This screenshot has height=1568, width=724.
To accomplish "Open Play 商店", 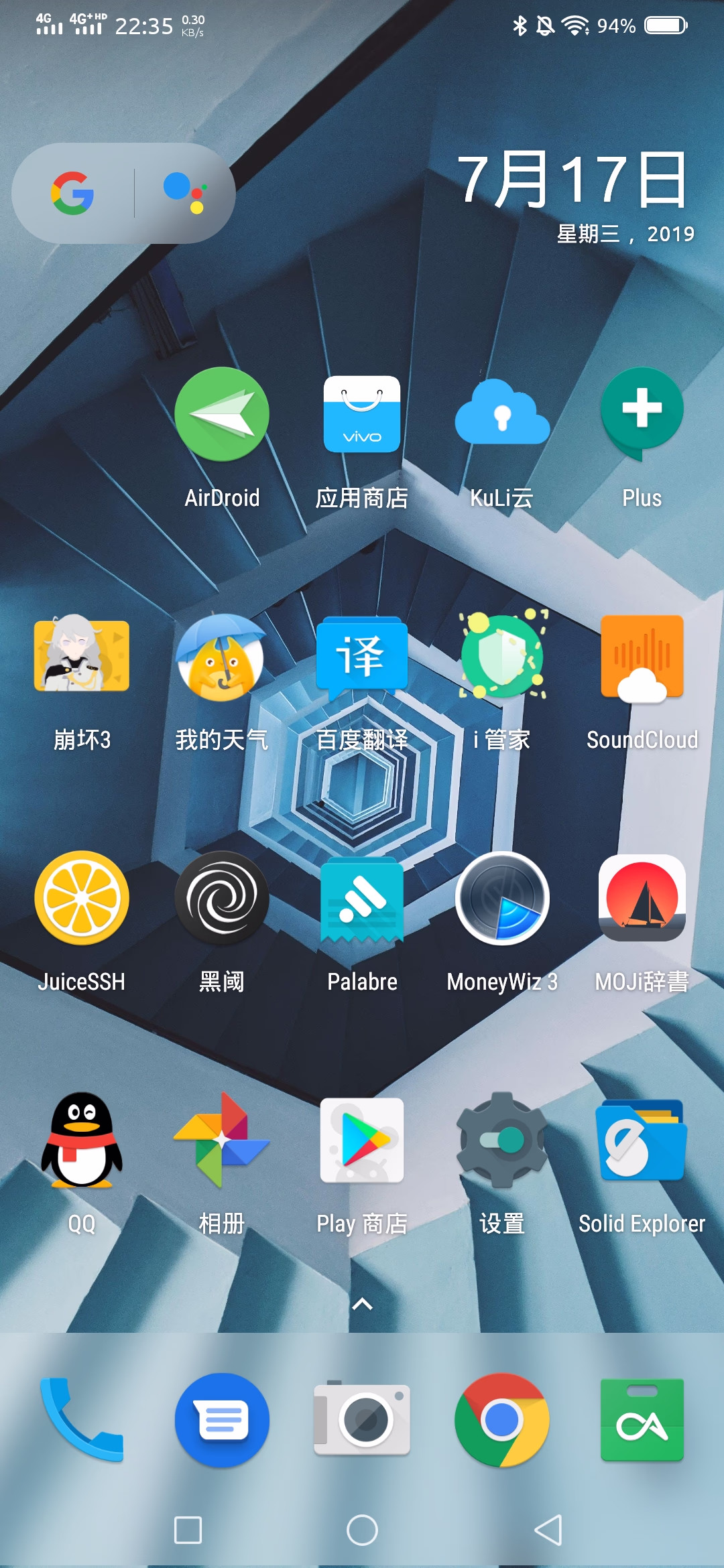I will (x=362, y=1140).
